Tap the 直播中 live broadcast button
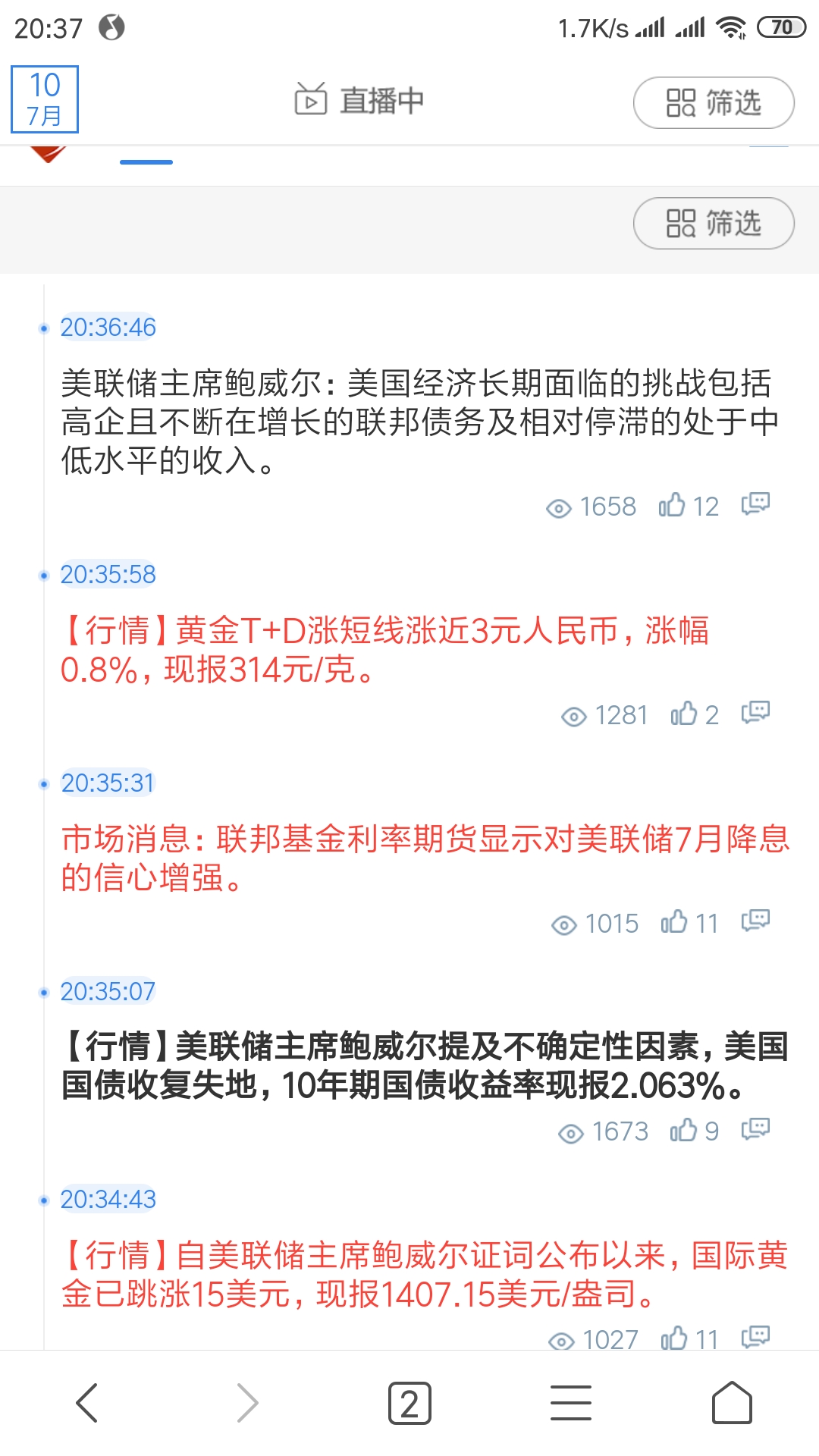The width and height of the screenshot is (819, 1456). 359,100
